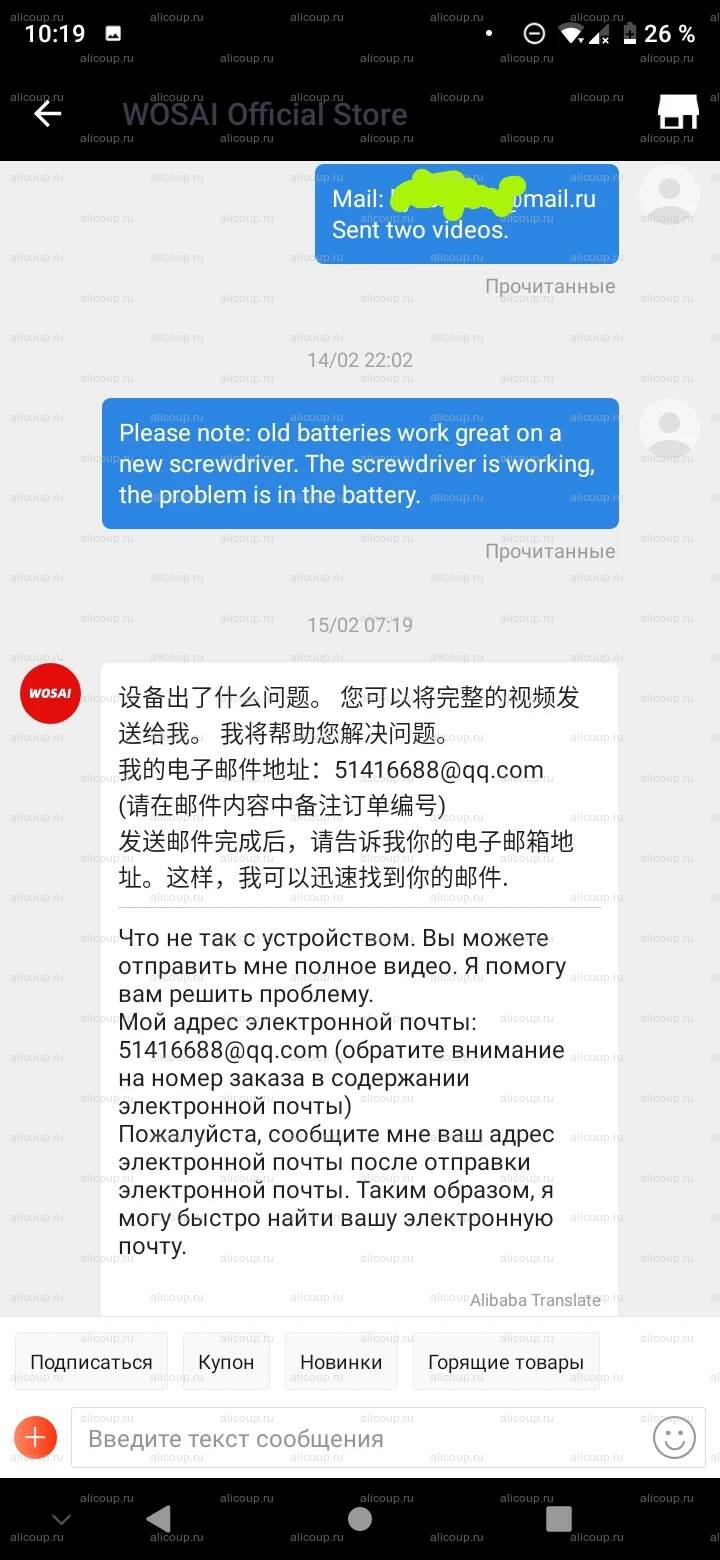Select the Купон chip
Screen dimensions: 720x1560
tap(226, 1362)
